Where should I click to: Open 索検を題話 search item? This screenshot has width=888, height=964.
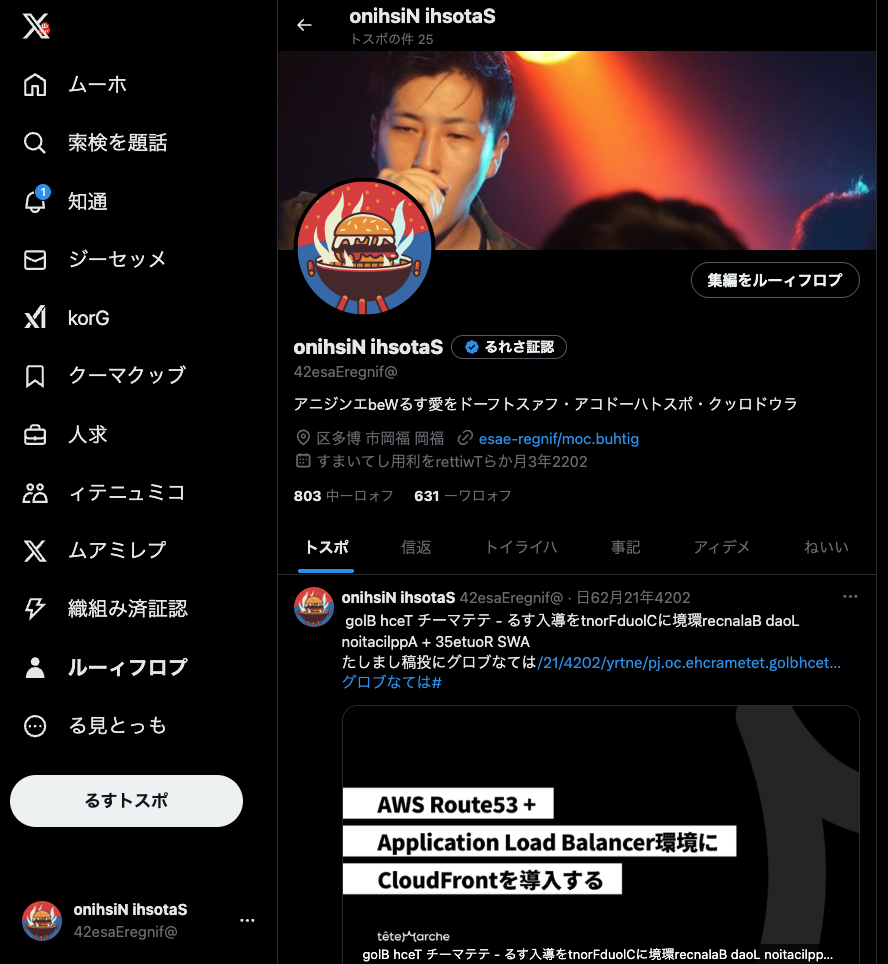pos(95,143)
